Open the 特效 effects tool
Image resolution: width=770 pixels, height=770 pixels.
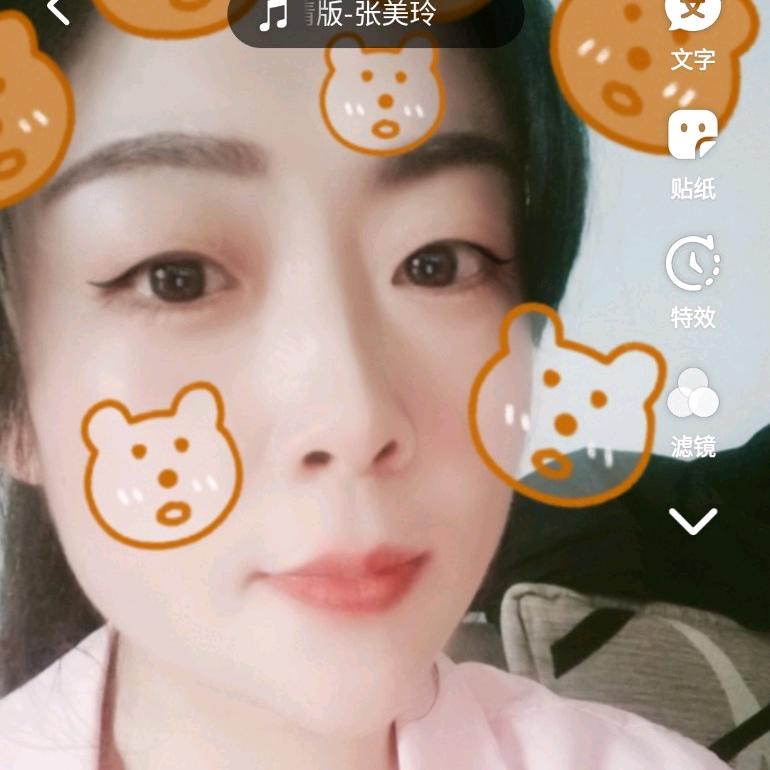pos(692,282)
